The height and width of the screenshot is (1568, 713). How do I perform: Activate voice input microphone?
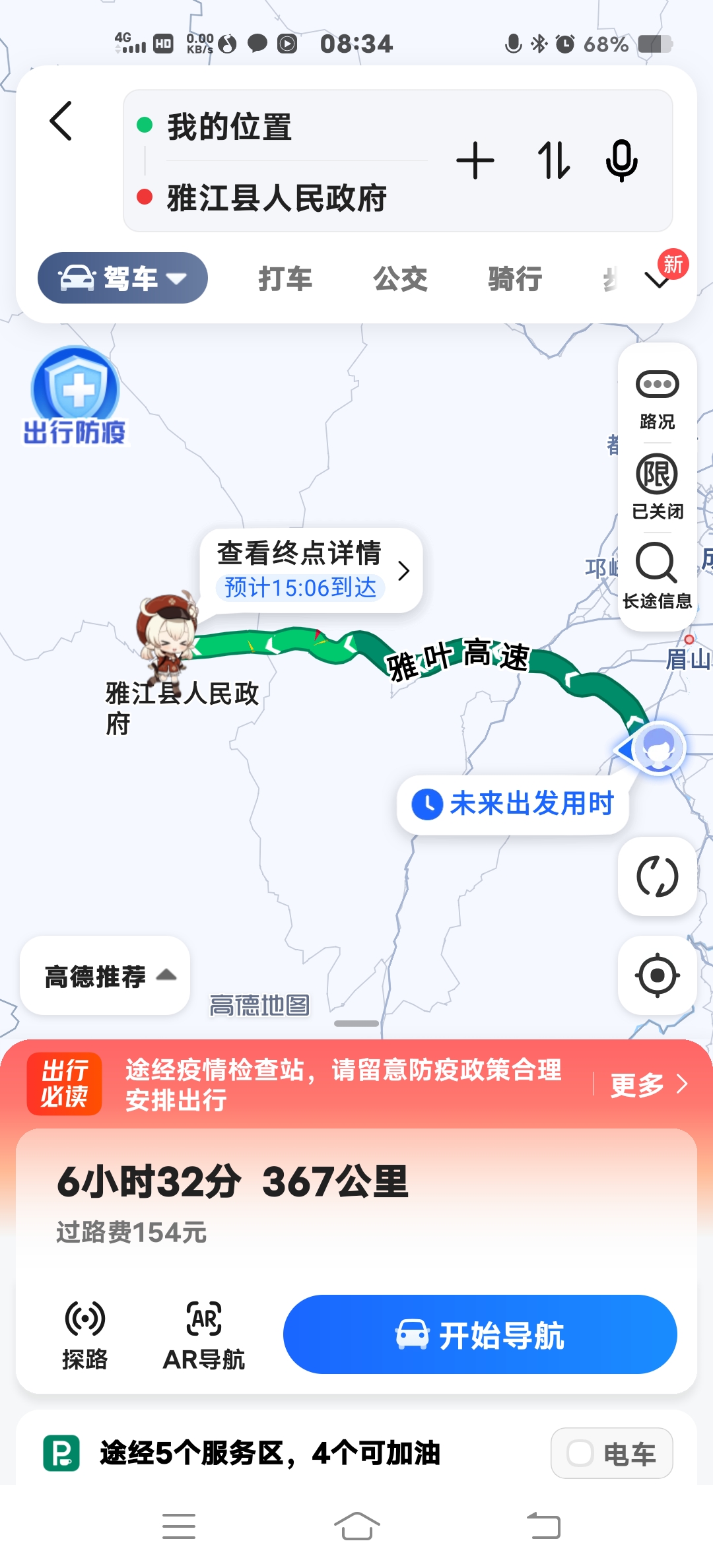621,160
